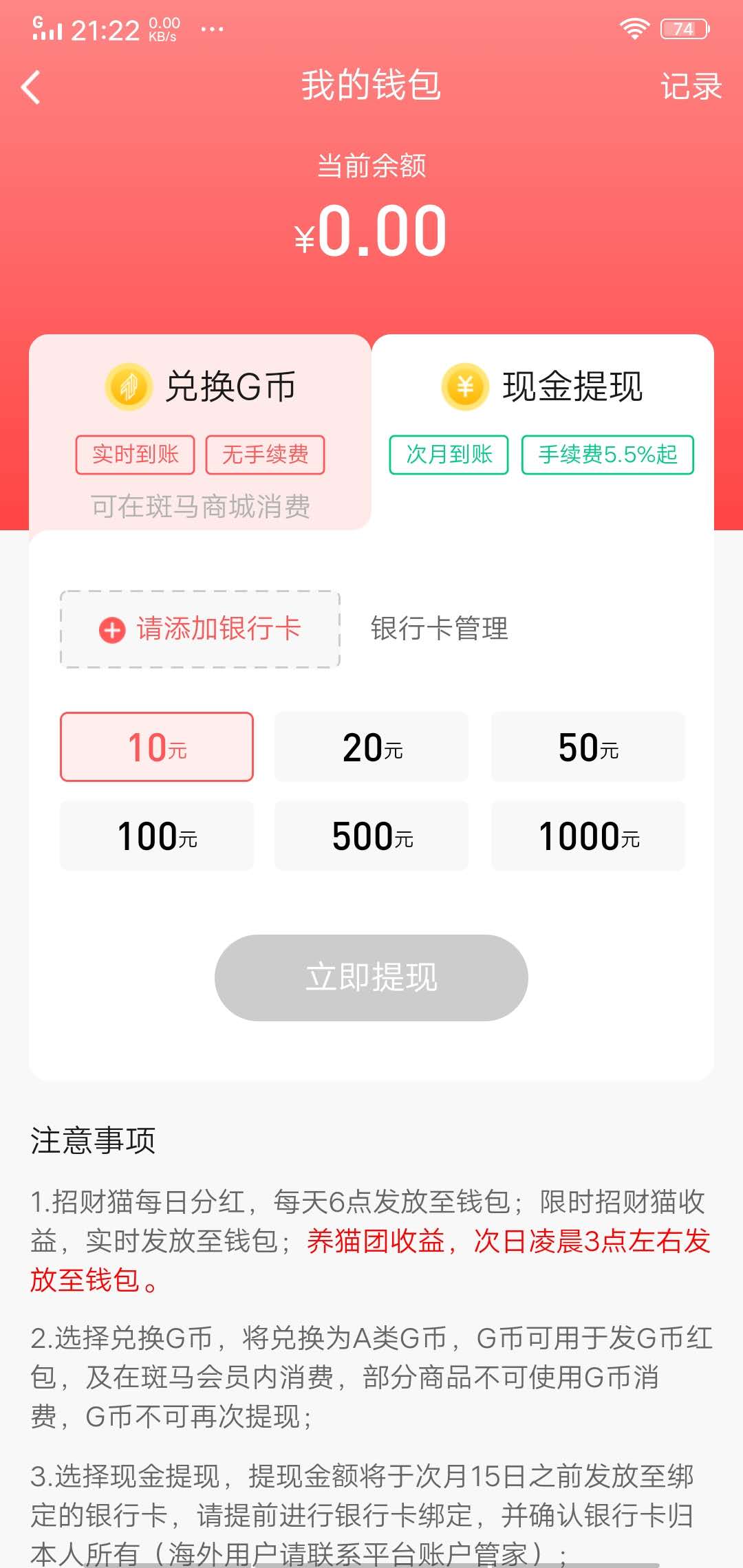Select the 1000元 withdrawal amount
Image resolution: width=743 pixels, height=1568 pixels.
[588, 836]
